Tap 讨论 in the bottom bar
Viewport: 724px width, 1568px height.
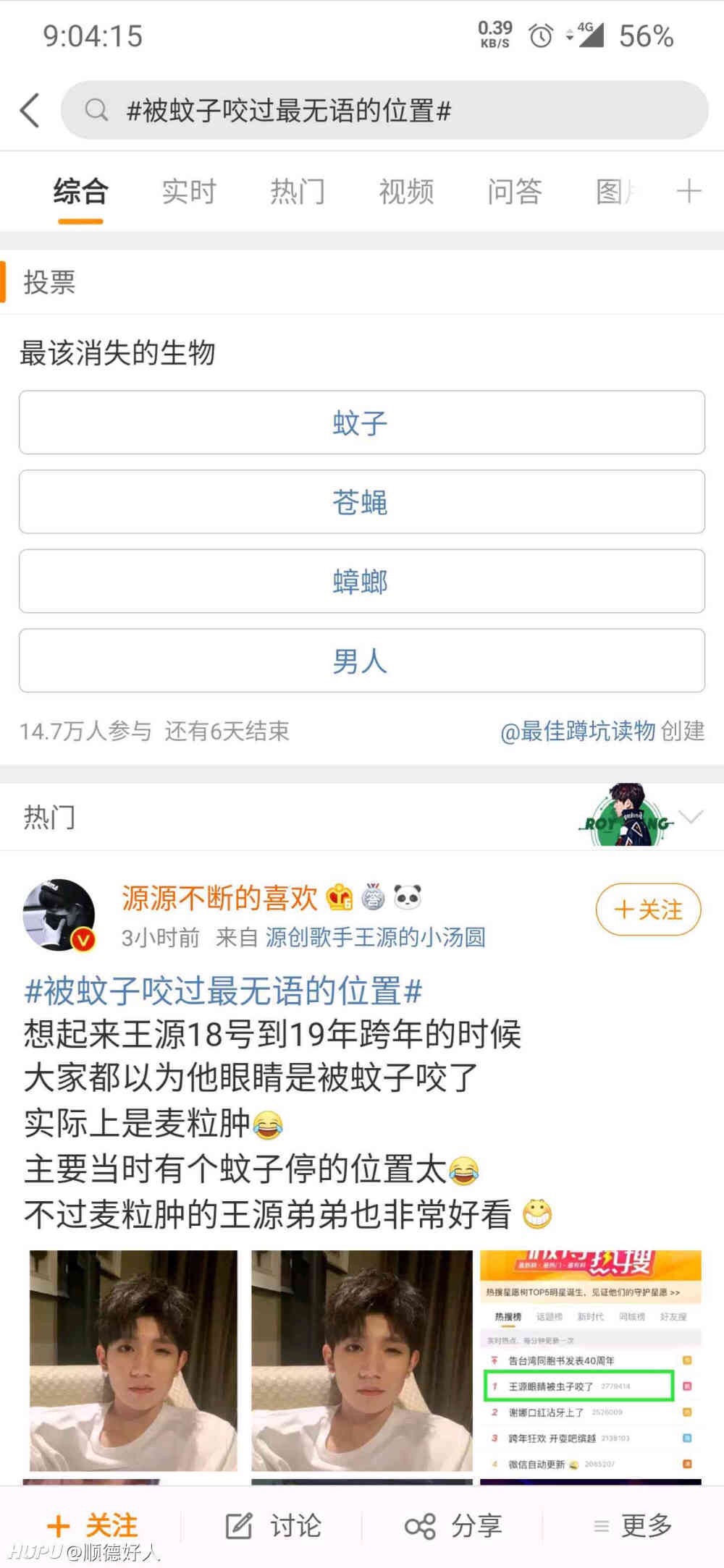pyautogui.click(x=273, y=1526)
